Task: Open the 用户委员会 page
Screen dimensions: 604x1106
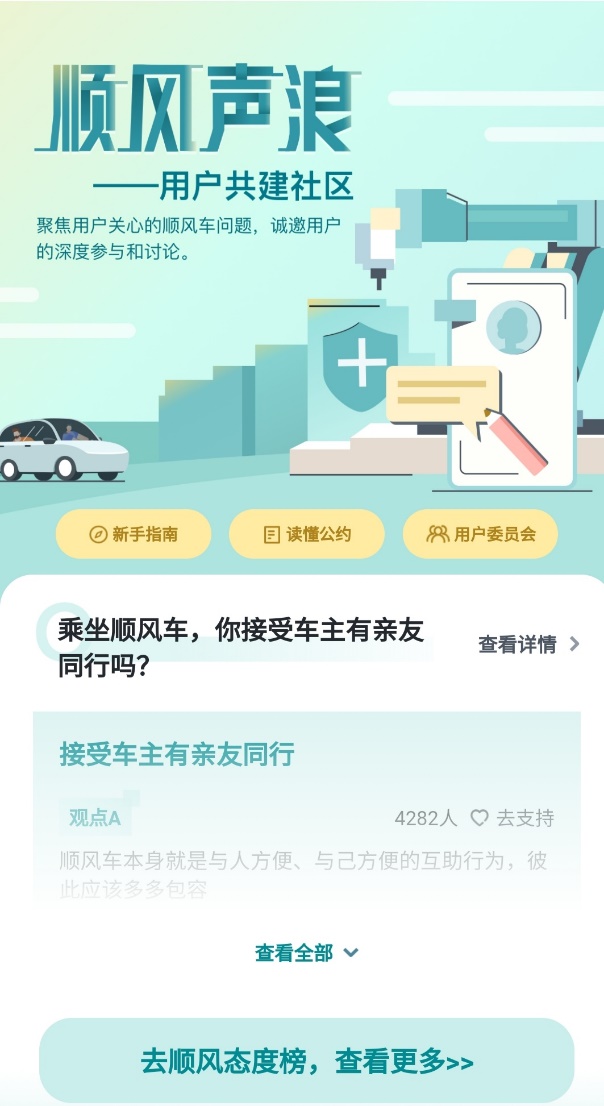Action: click(x=480, y=534)
